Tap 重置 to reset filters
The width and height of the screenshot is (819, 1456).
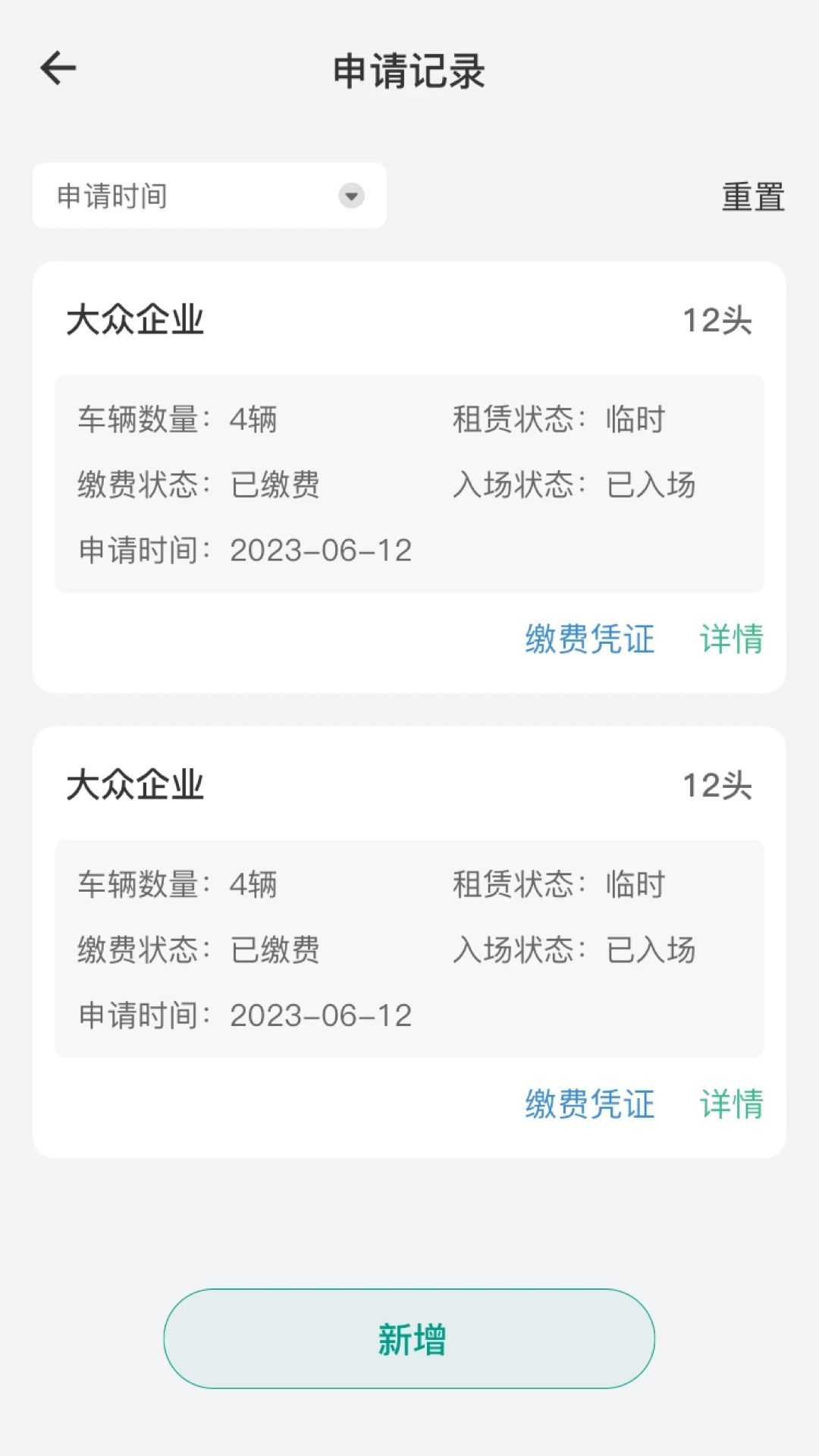click(753, 197)
